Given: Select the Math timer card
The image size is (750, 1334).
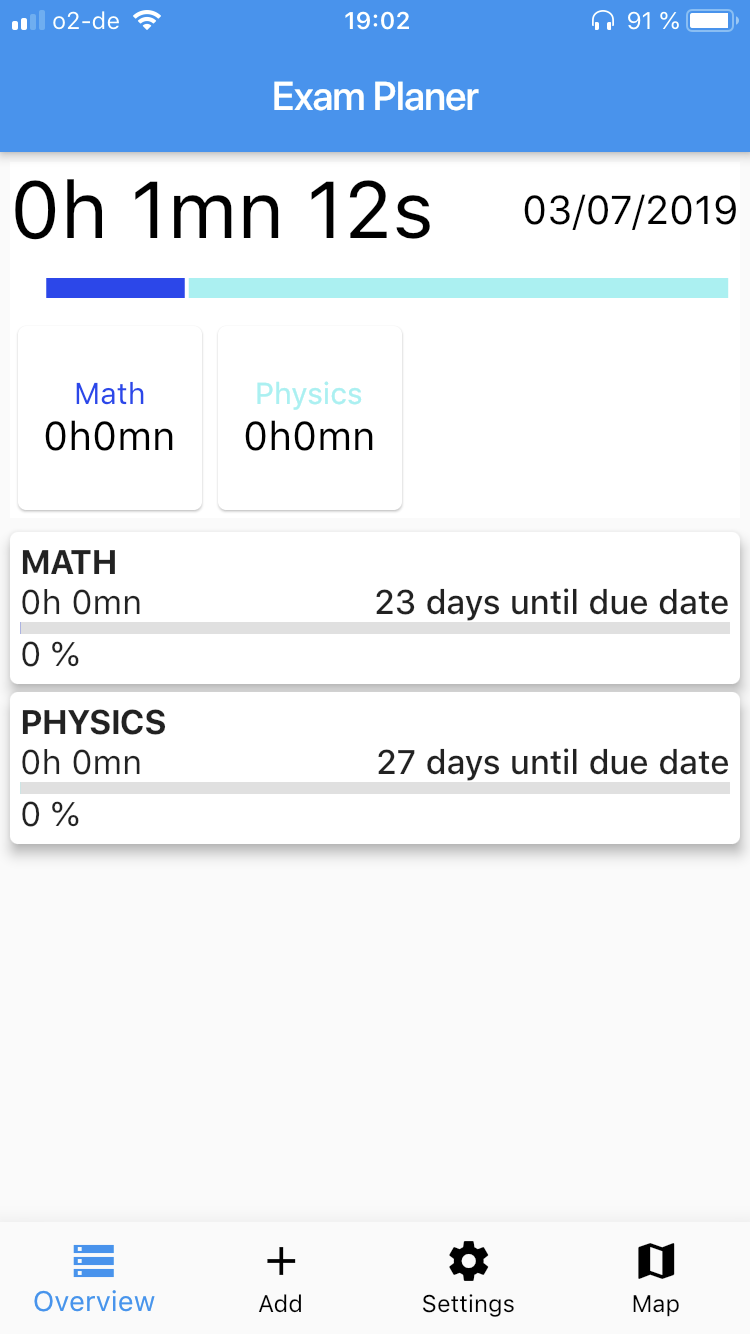Looking at the screenshot, I should pos(110,418).
